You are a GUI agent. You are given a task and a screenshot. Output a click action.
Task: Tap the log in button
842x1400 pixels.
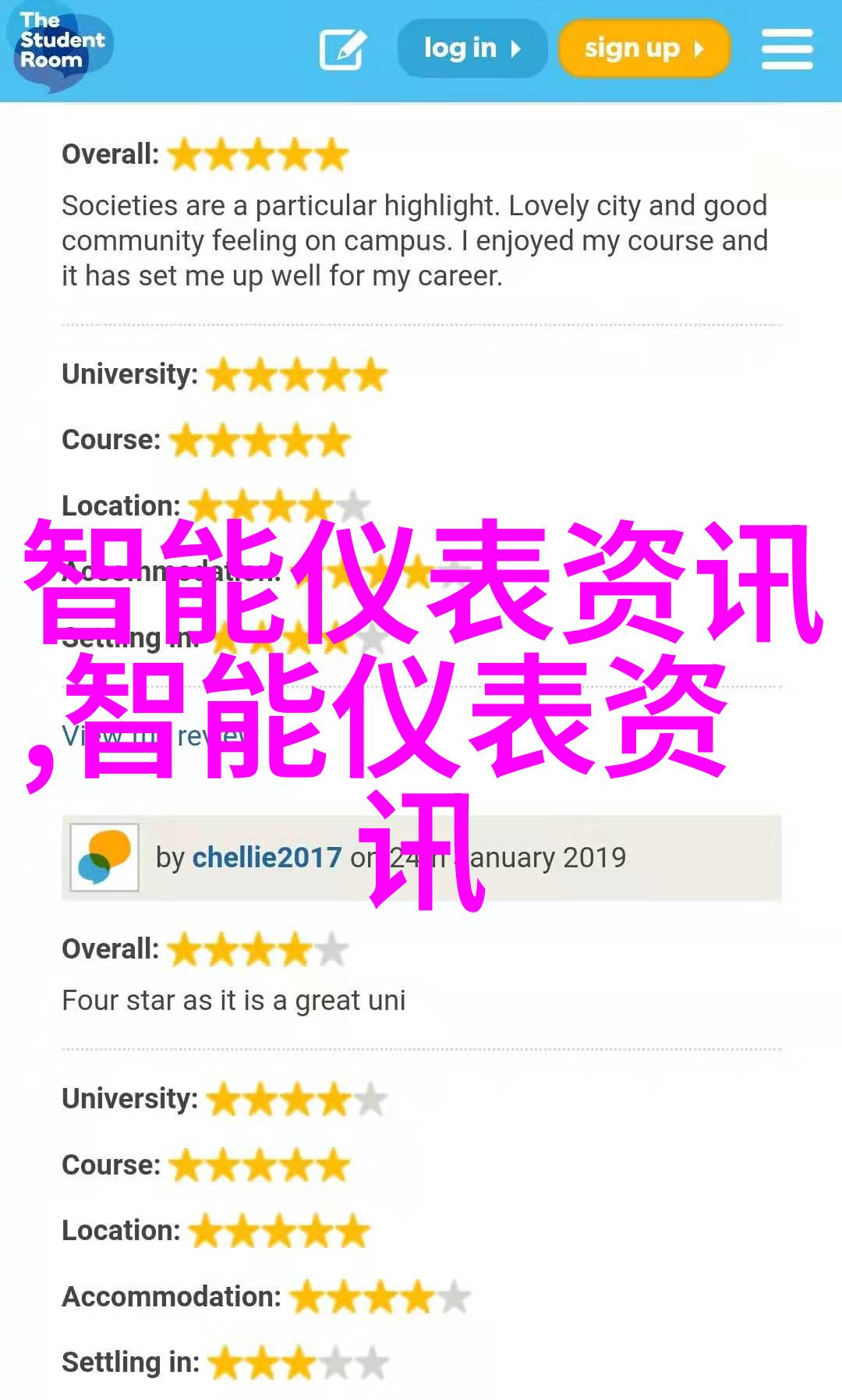[x=472, y=48]
